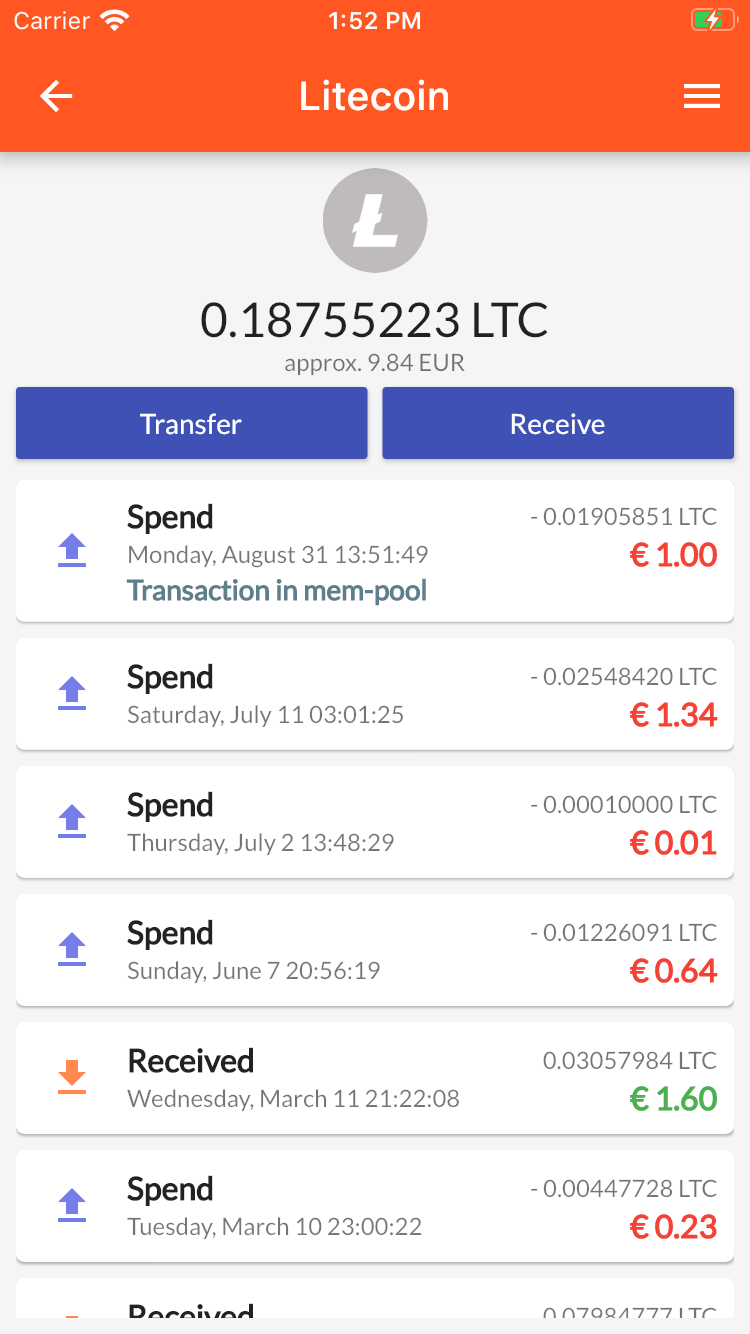Open the hamburger menu
Screen dimensions: 750x1334
pyautogui.click(x=701, y=96)
